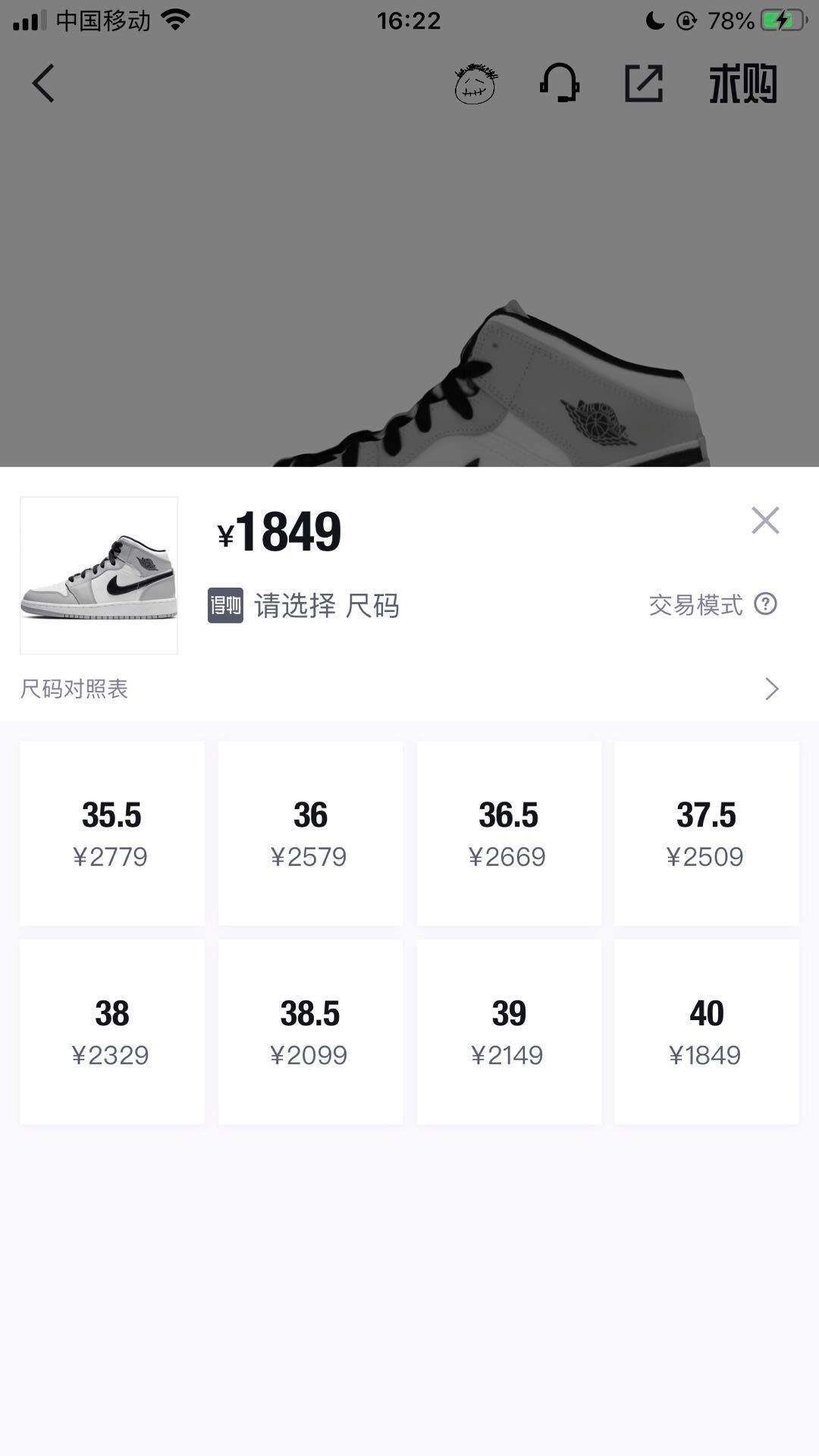819x1456 pixels.
Task: Close the size panel with the X
Action: [767, 522]
